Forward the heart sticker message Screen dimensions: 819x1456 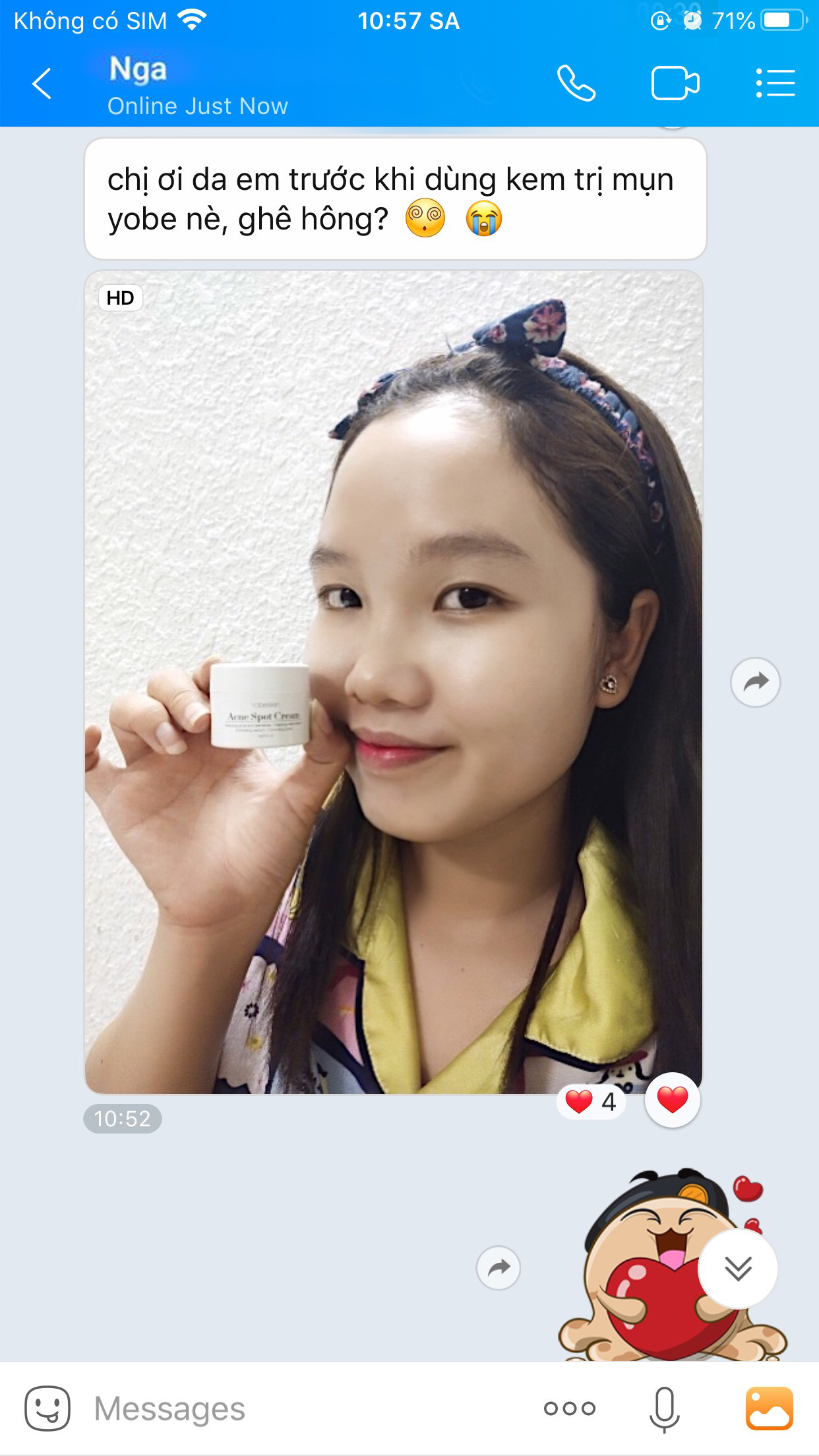(499, 1267)
